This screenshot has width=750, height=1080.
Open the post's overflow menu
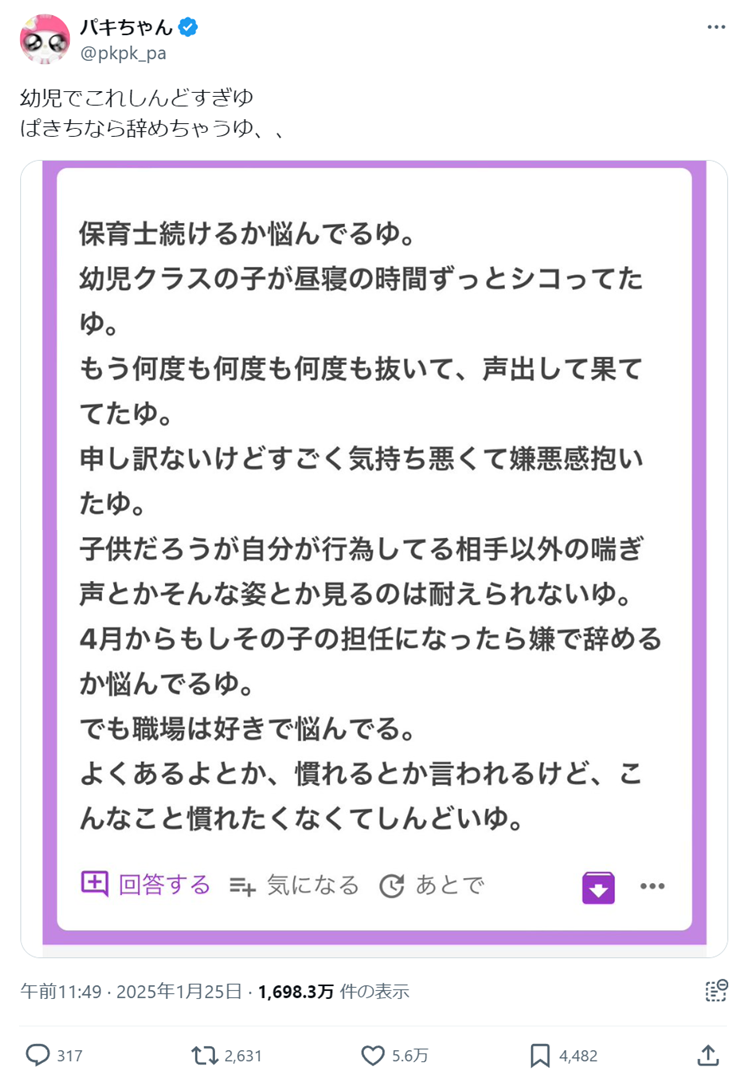(x=716, y=27)
